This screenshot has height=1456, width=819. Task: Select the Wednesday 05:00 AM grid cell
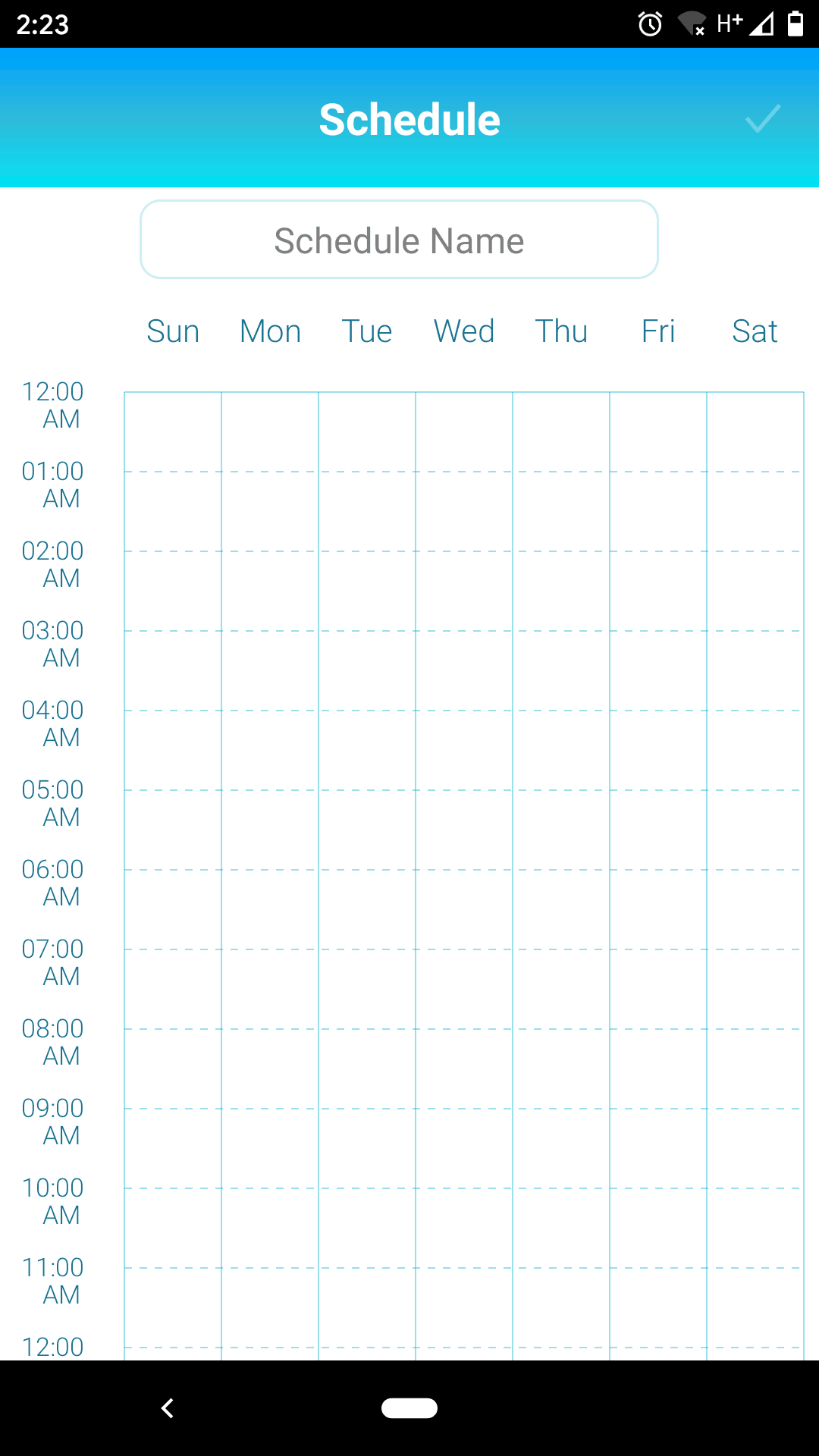[464, 830]
